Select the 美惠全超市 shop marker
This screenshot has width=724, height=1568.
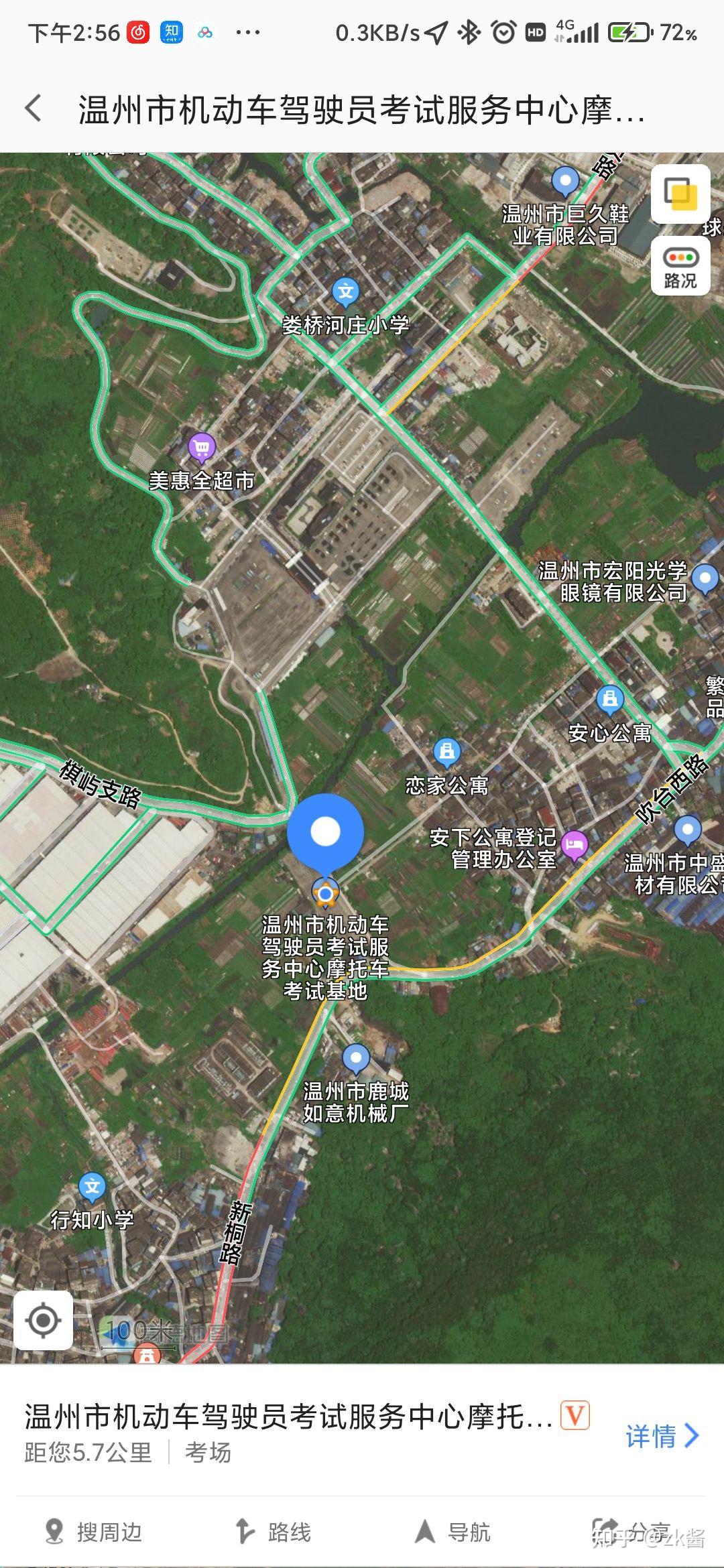201,447
